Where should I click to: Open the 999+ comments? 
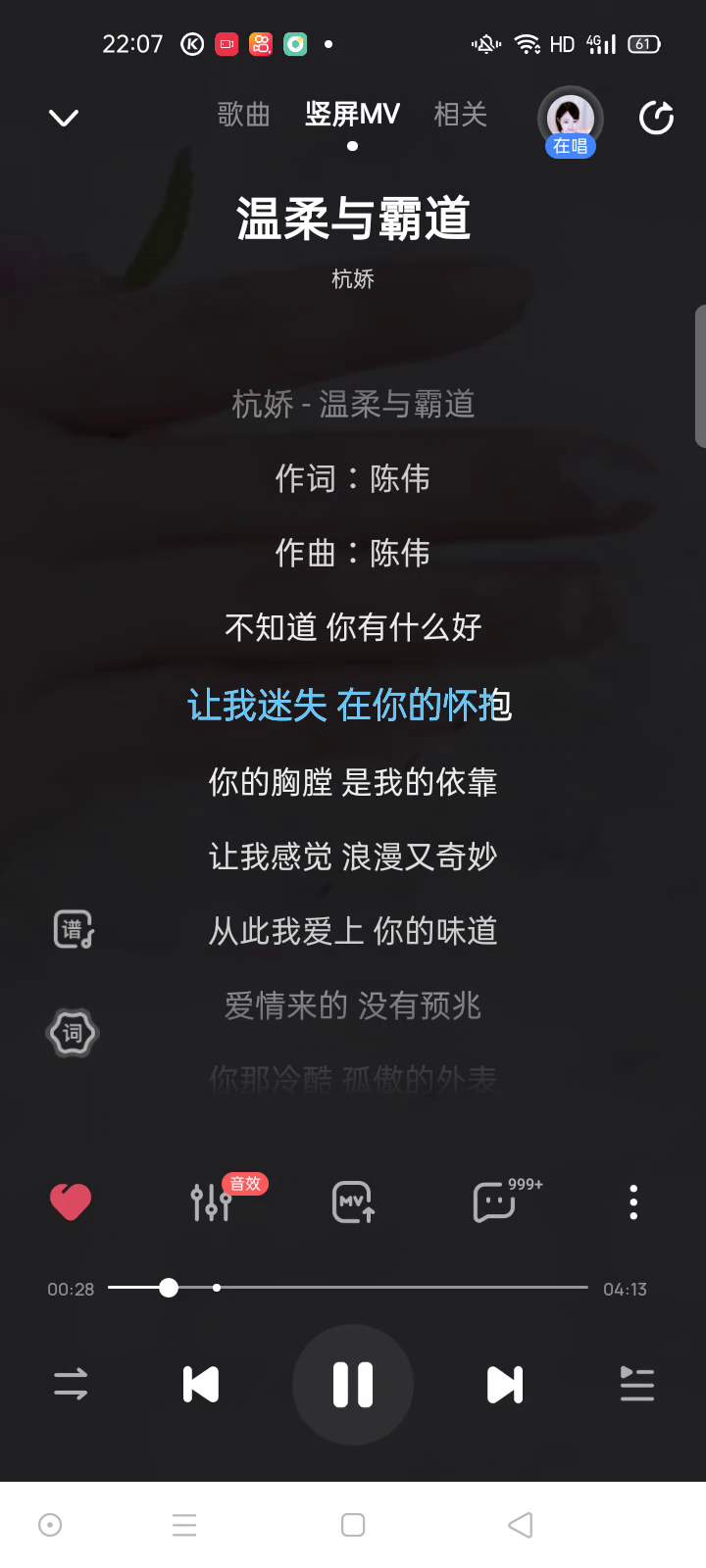[x=495, y=1201]
